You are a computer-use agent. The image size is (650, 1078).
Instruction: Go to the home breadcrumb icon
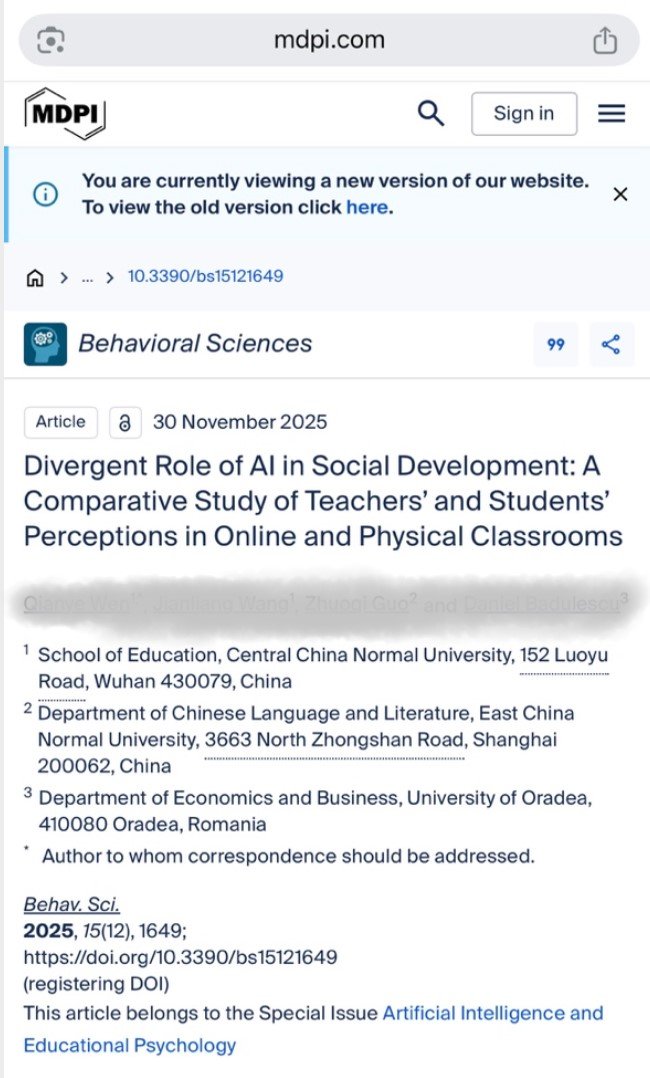(x=35, y=277)
